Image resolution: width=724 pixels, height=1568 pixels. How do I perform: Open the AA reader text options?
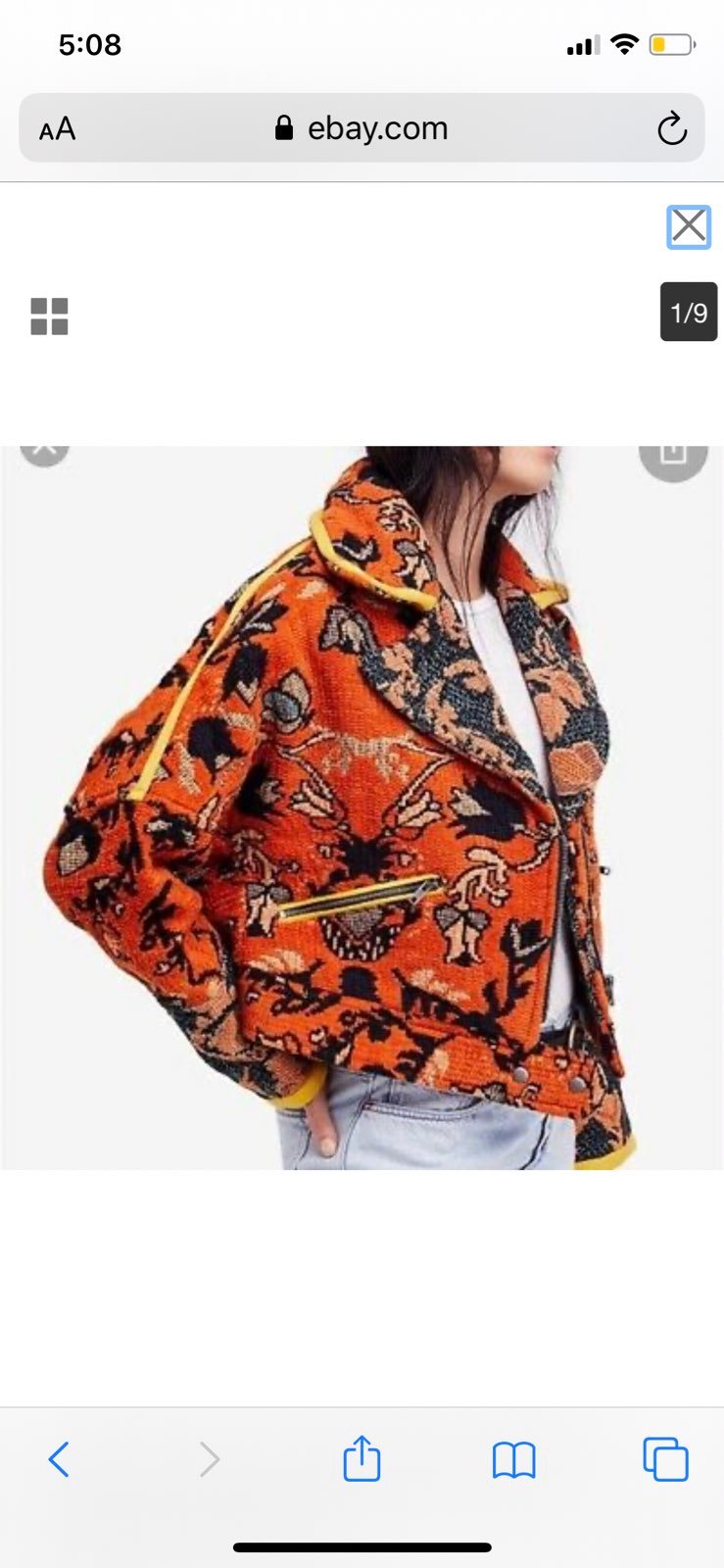57,128
